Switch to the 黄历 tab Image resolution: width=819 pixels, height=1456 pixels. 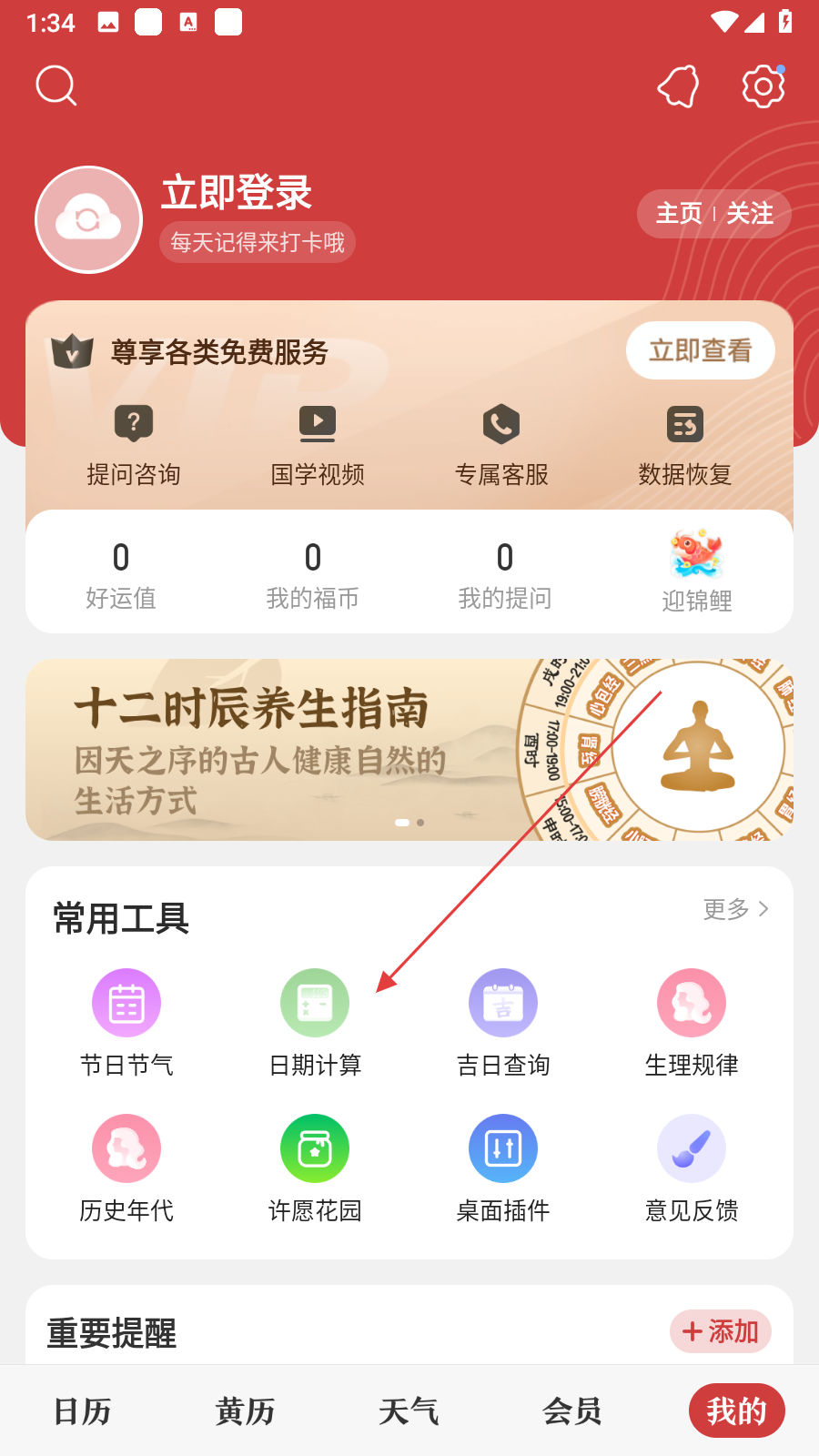[245, 1411]
